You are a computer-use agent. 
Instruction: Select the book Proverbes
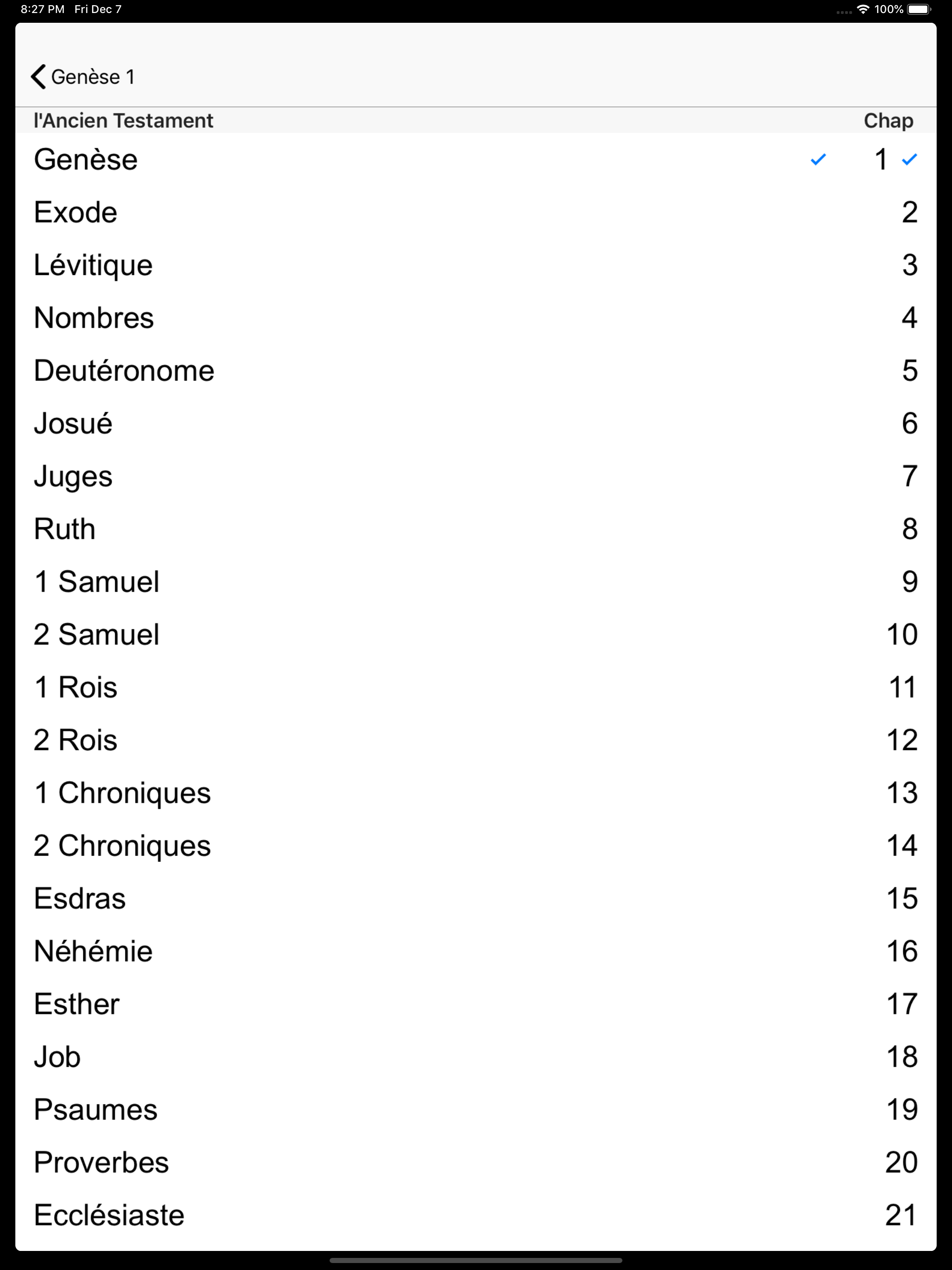point(101,1163)
